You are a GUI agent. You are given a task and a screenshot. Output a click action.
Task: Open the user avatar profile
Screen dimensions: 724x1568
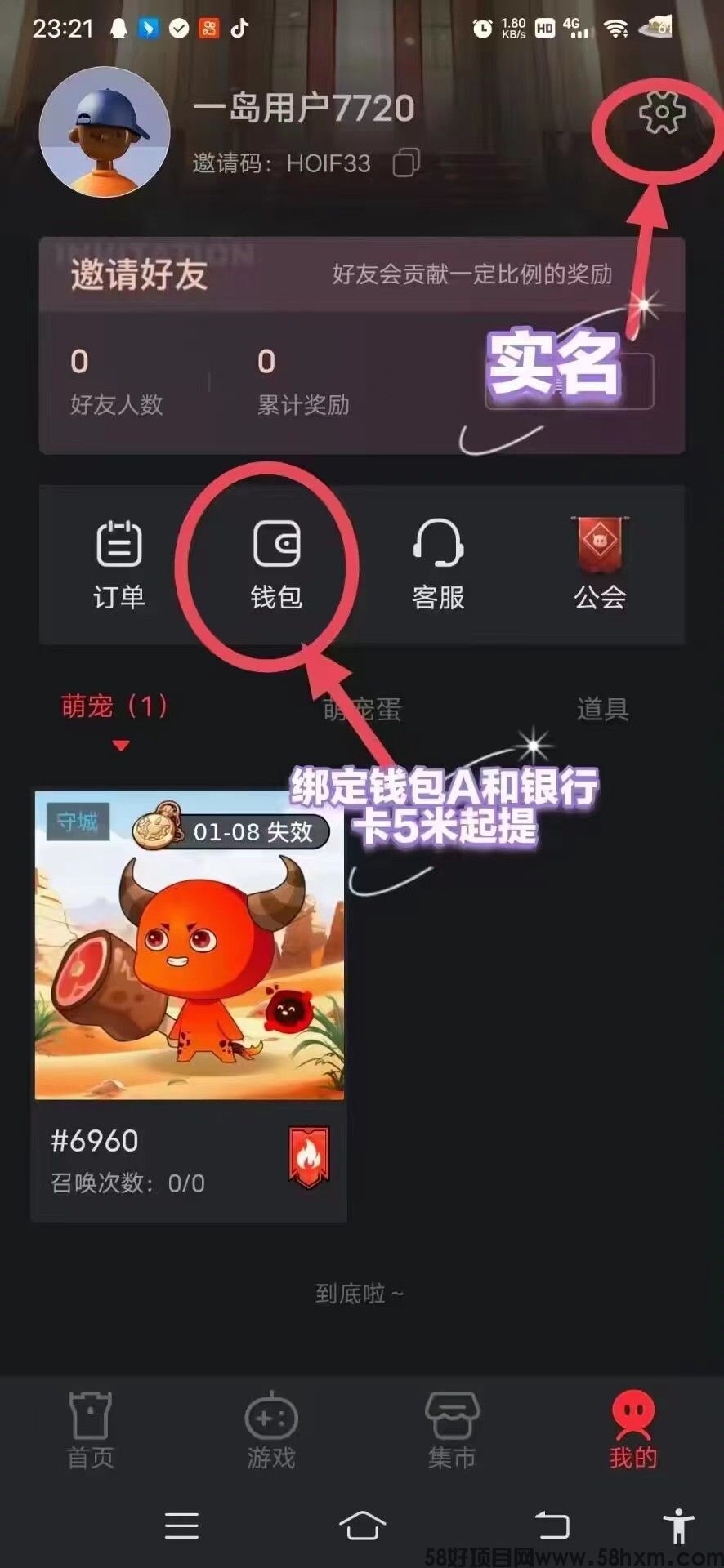click(105, 132)
